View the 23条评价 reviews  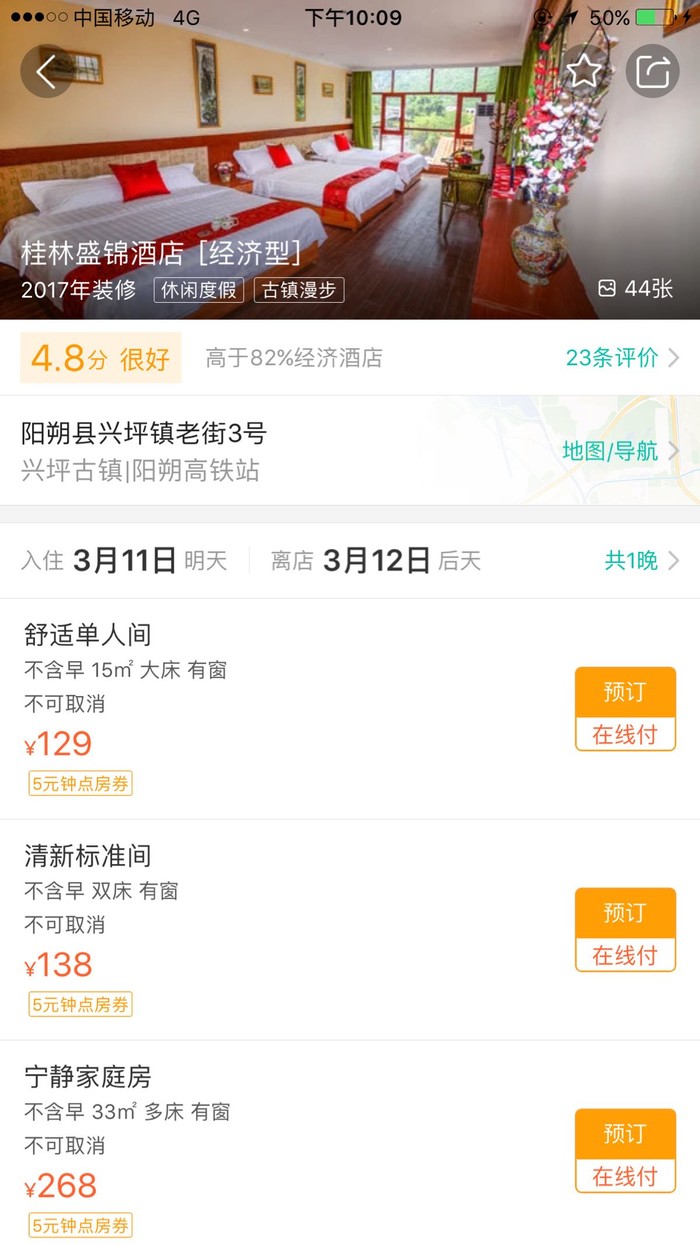(622, 358)
